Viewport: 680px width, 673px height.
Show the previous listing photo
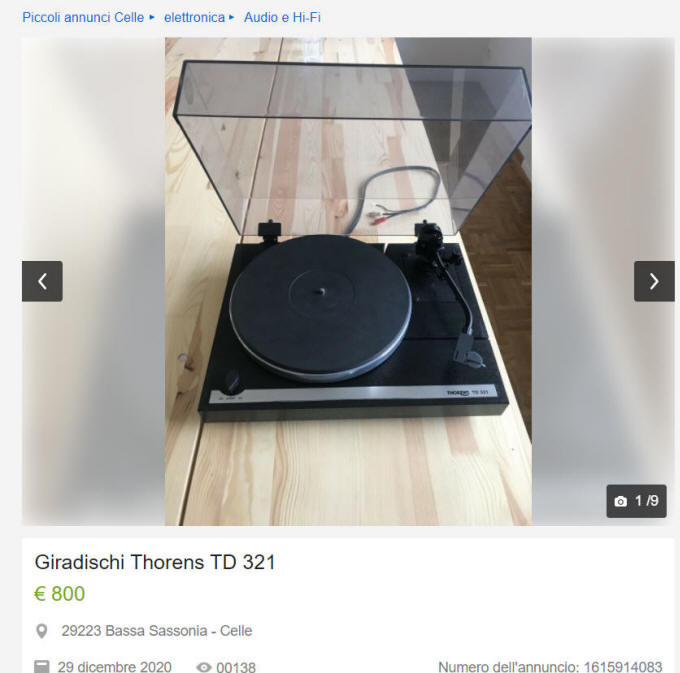pyautogui.click(x=42, y=281)
